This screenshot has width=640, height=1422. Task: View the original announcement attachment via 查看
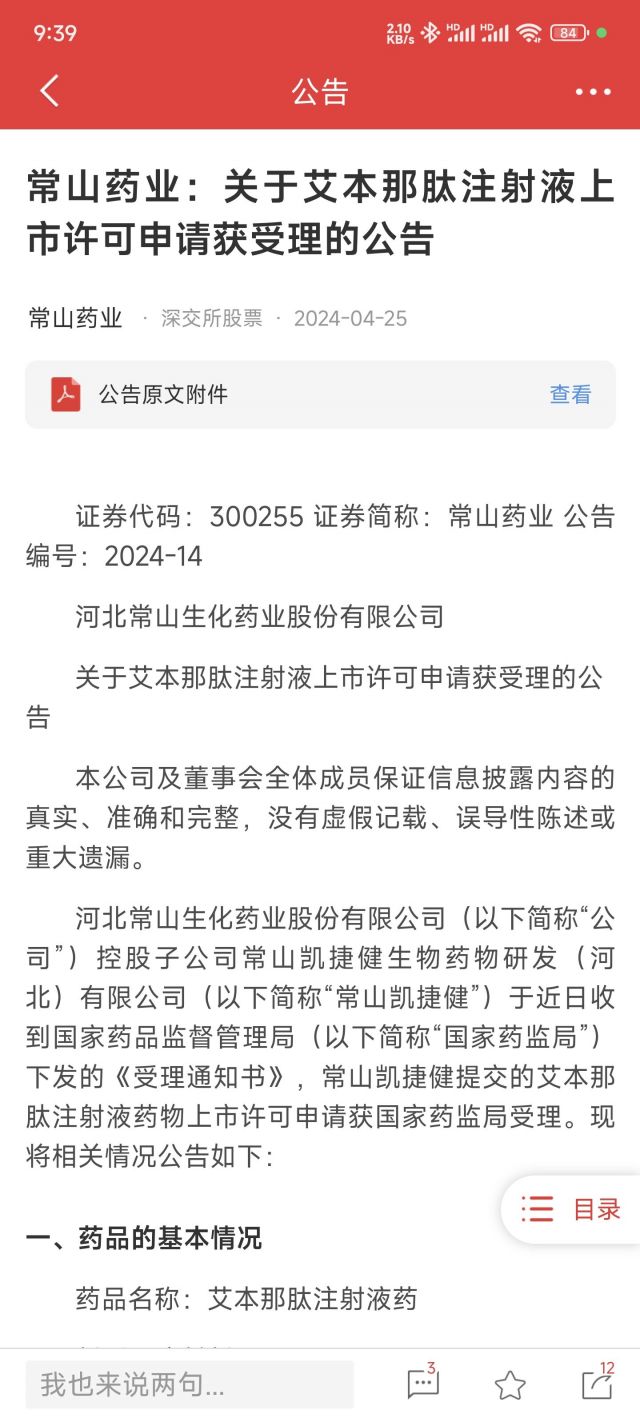570,394
